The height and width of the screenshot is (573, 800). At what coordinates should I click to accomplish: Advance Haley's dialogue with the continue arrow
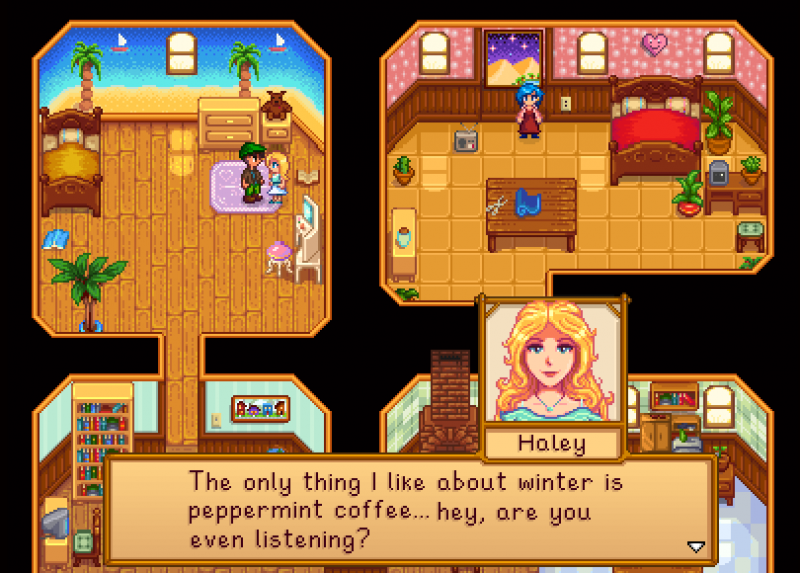(696, 546)
